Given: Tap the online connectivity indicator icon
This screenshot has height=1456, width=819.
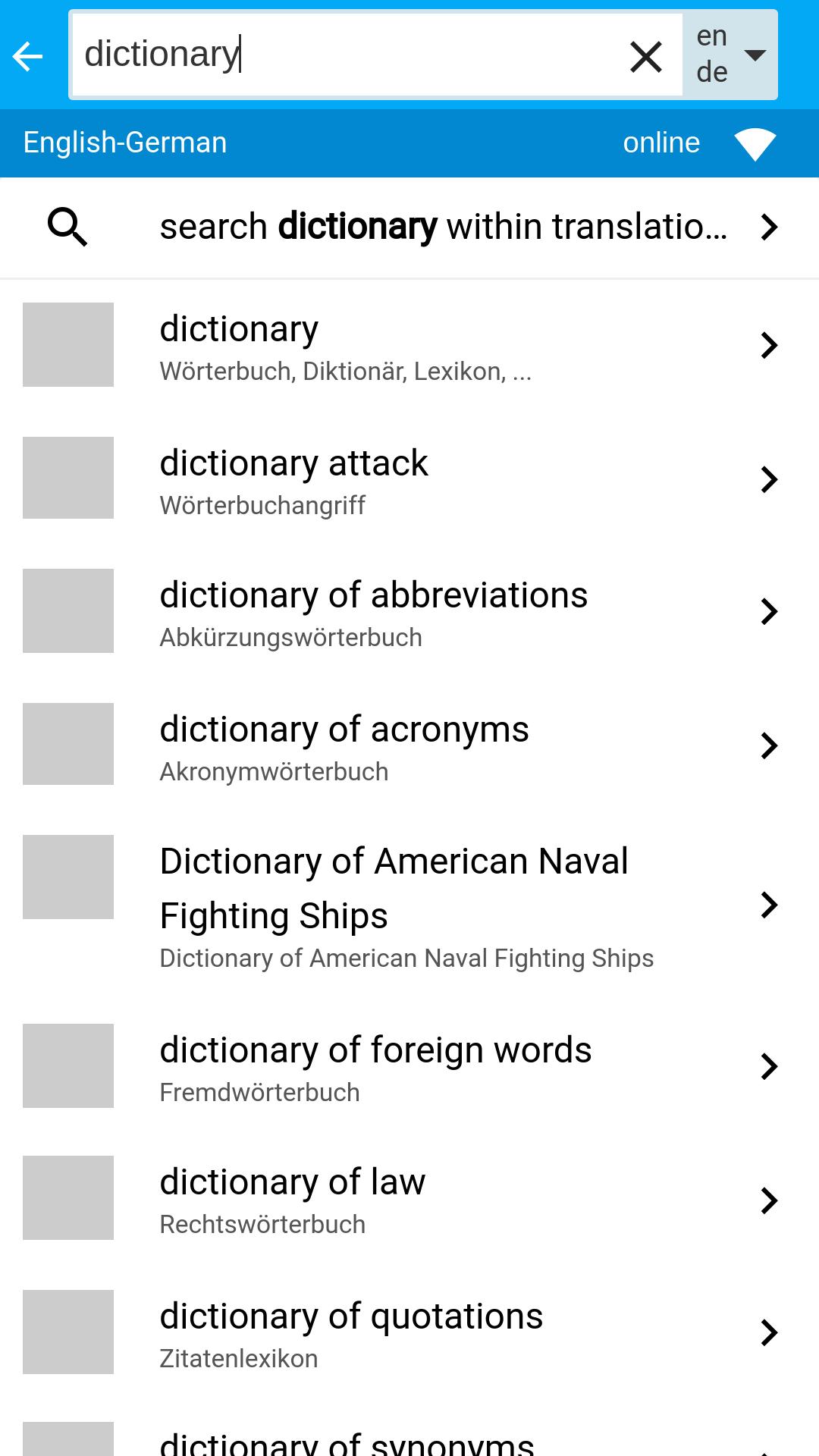Looking at the screenshot, I should (x=756, y=143).
